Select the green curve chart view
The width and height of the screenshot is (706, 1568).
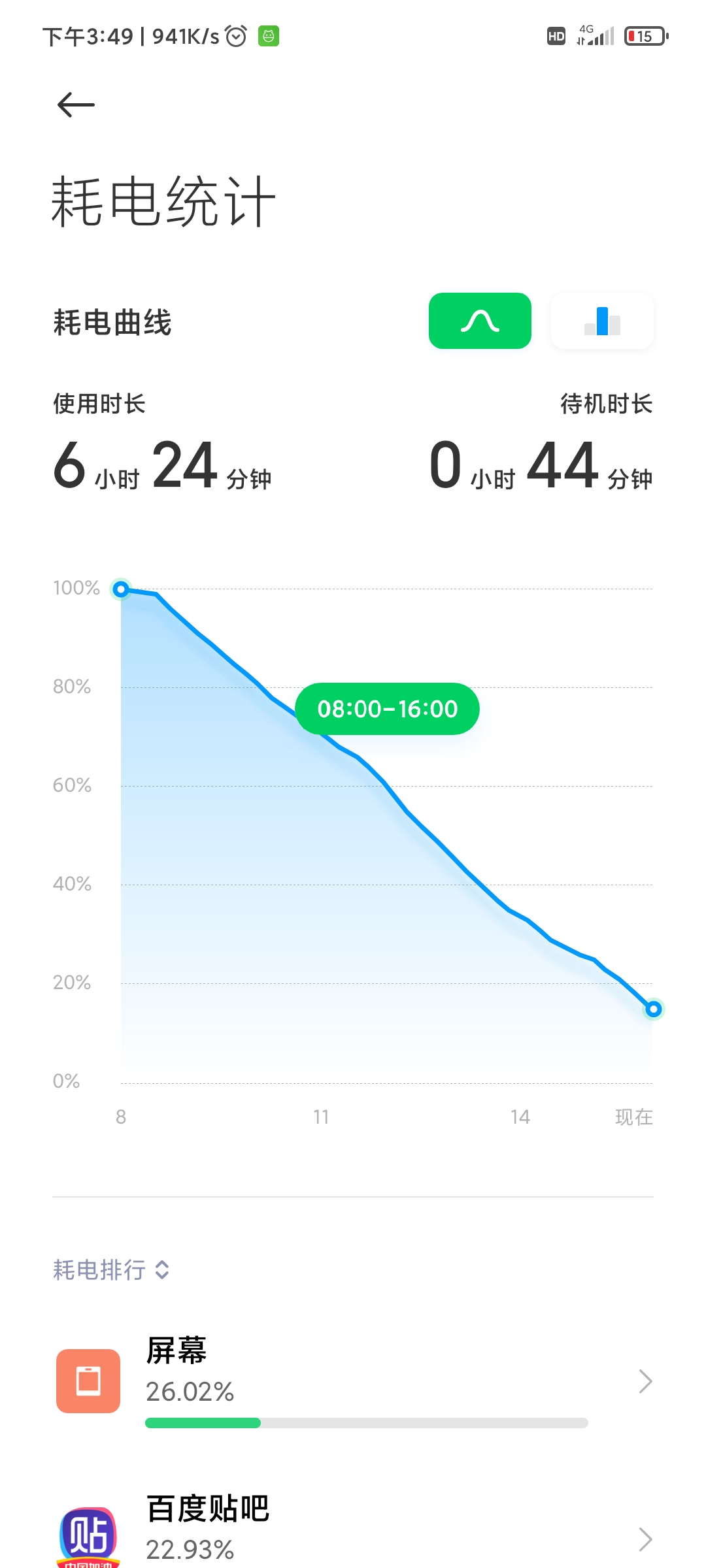(x=480, y=321)
